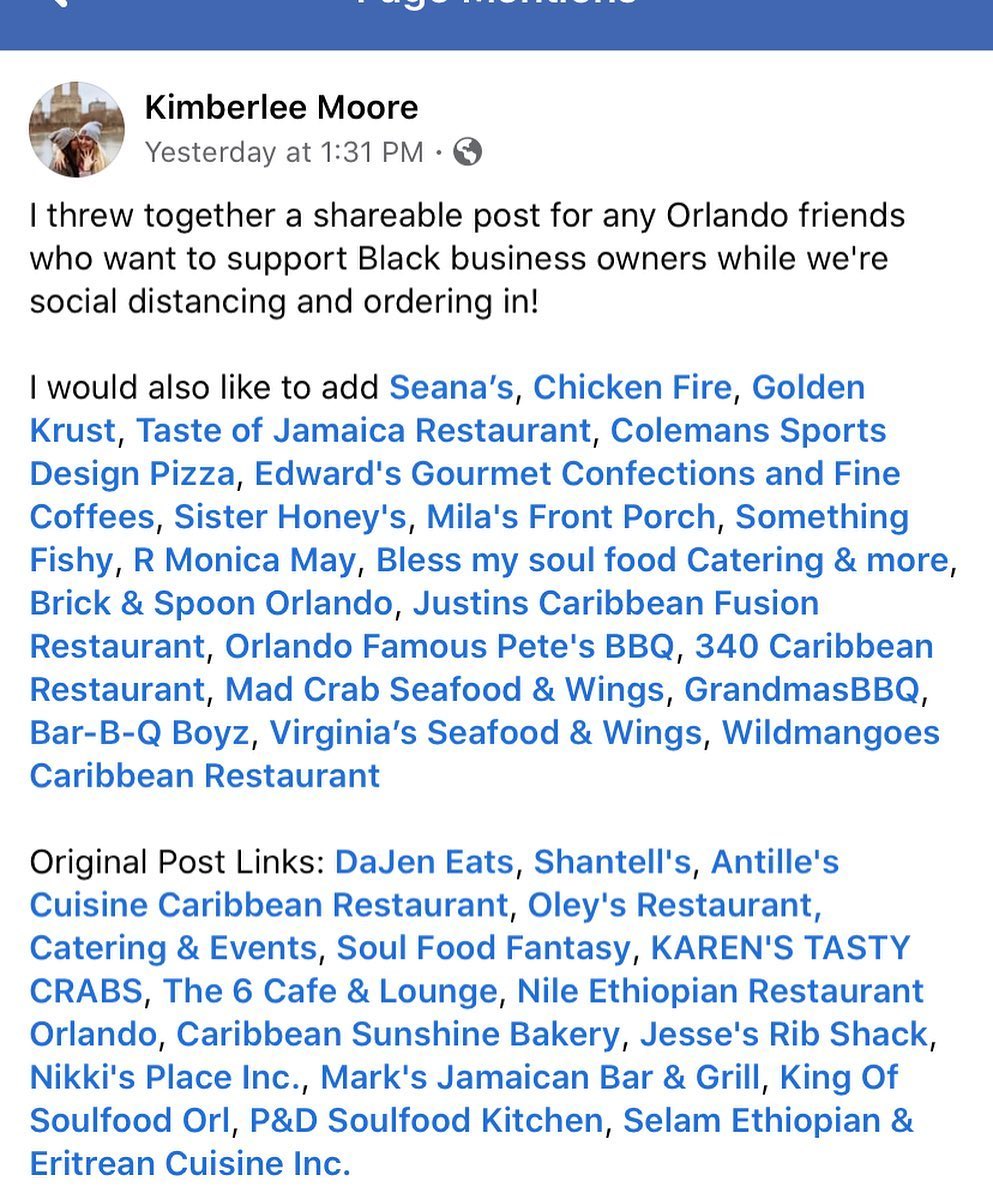The image size is (993, 1193).
Task: Open the Soul Food Fantasy link
Action: tap(483, 947)
